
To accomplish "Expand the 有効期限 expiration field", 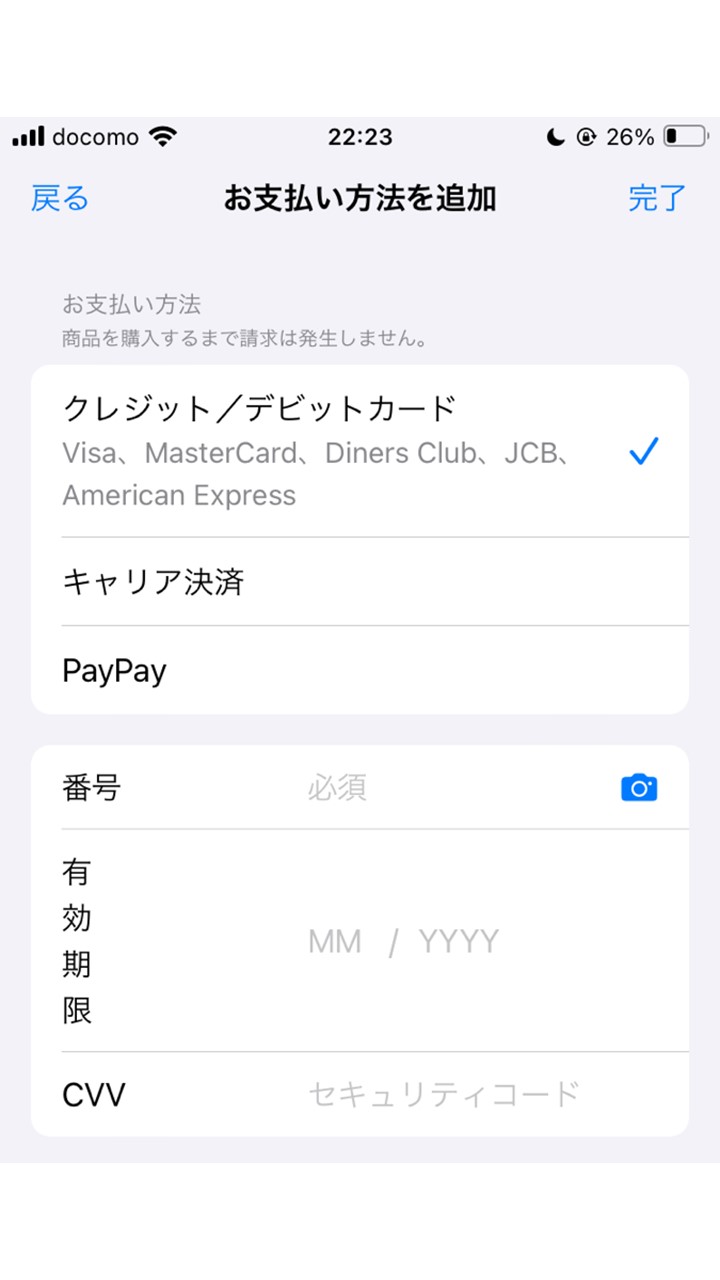I will click(x=79, y=940).
